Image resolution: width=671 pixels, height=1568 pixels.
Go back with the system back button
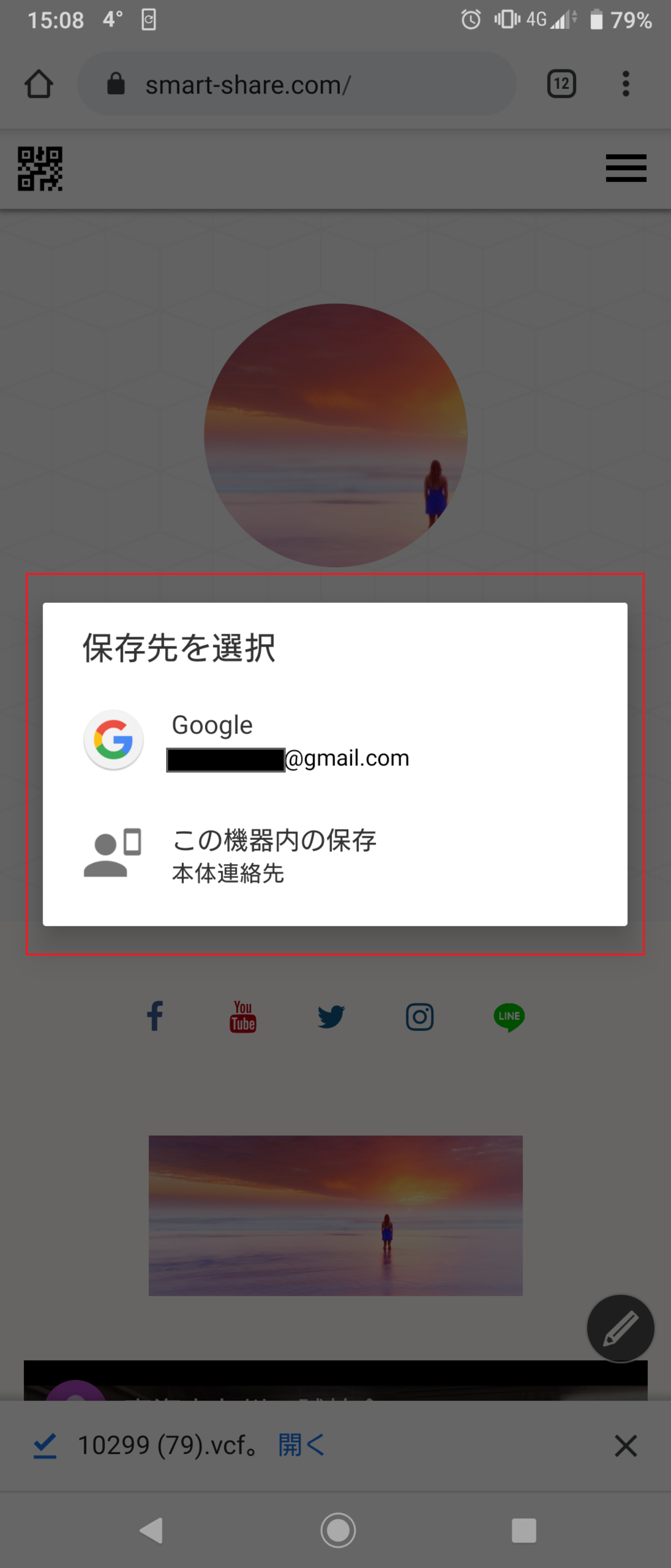tap(151, 1530)
